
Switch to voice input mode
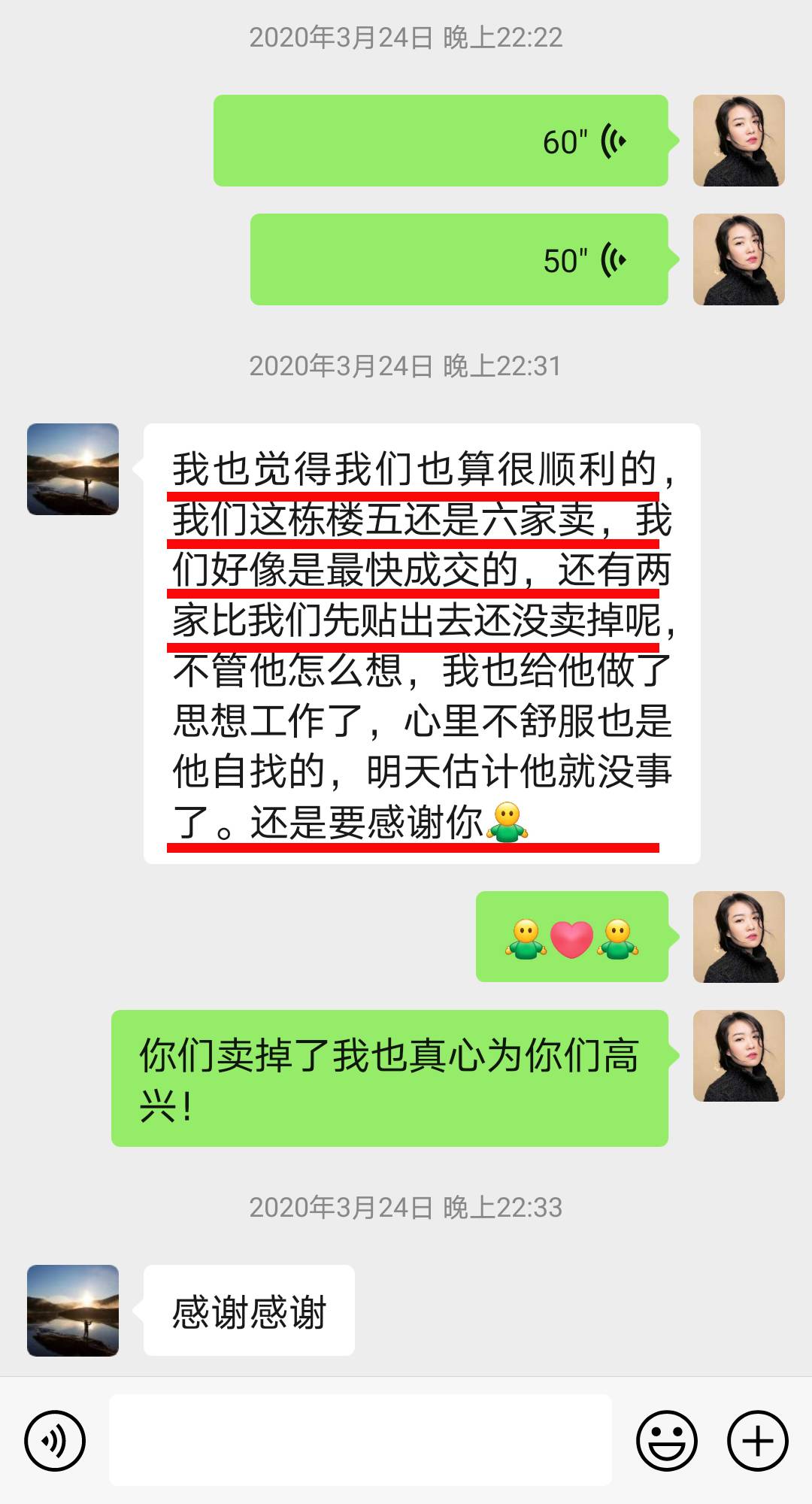[55, 1441]
